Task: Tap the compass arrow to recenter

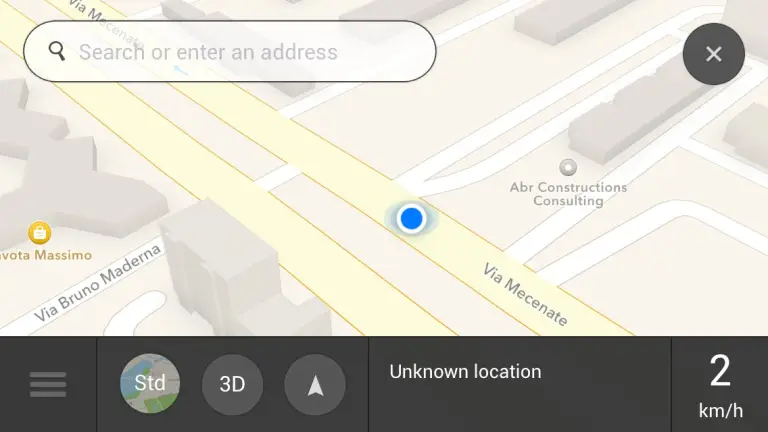Action: 315,384
